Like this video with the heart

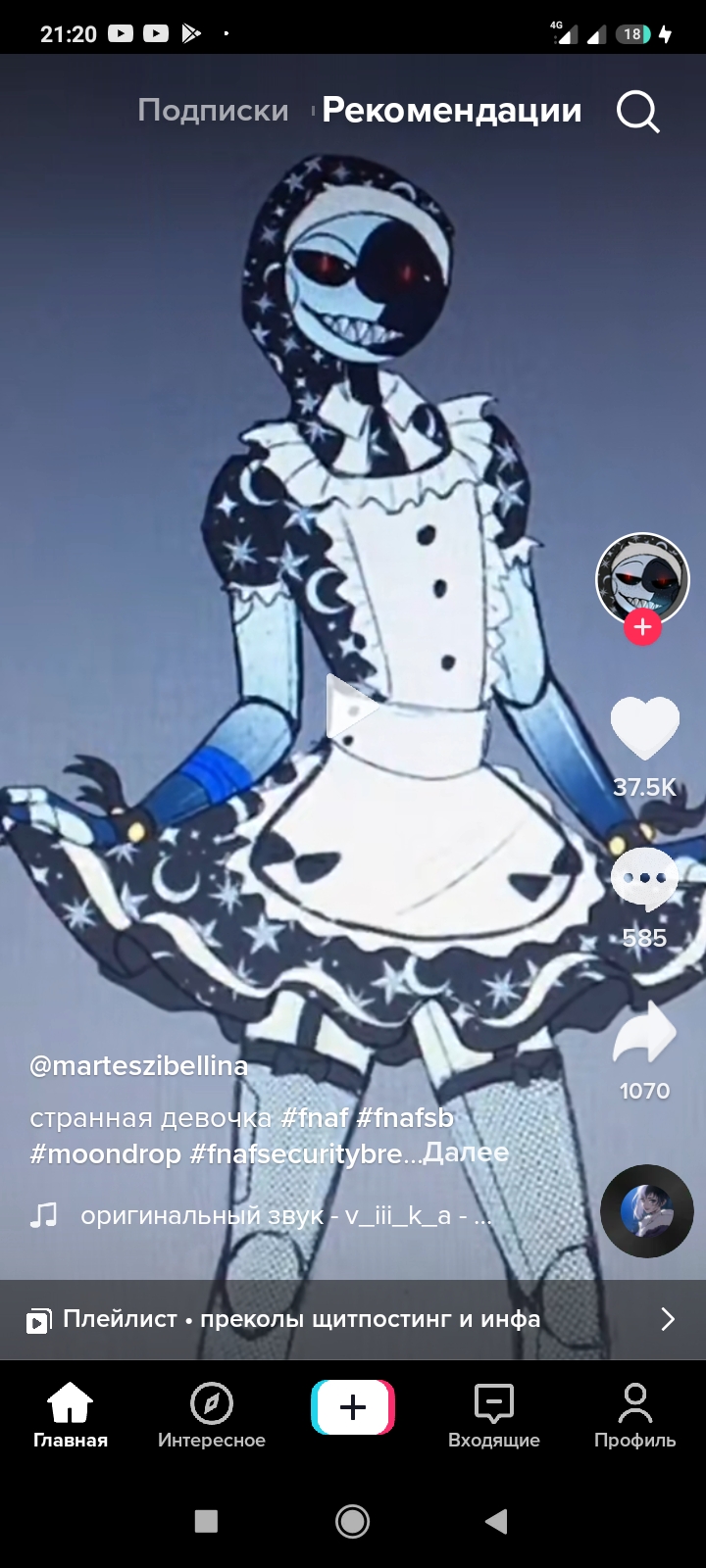tap(644, 729)
